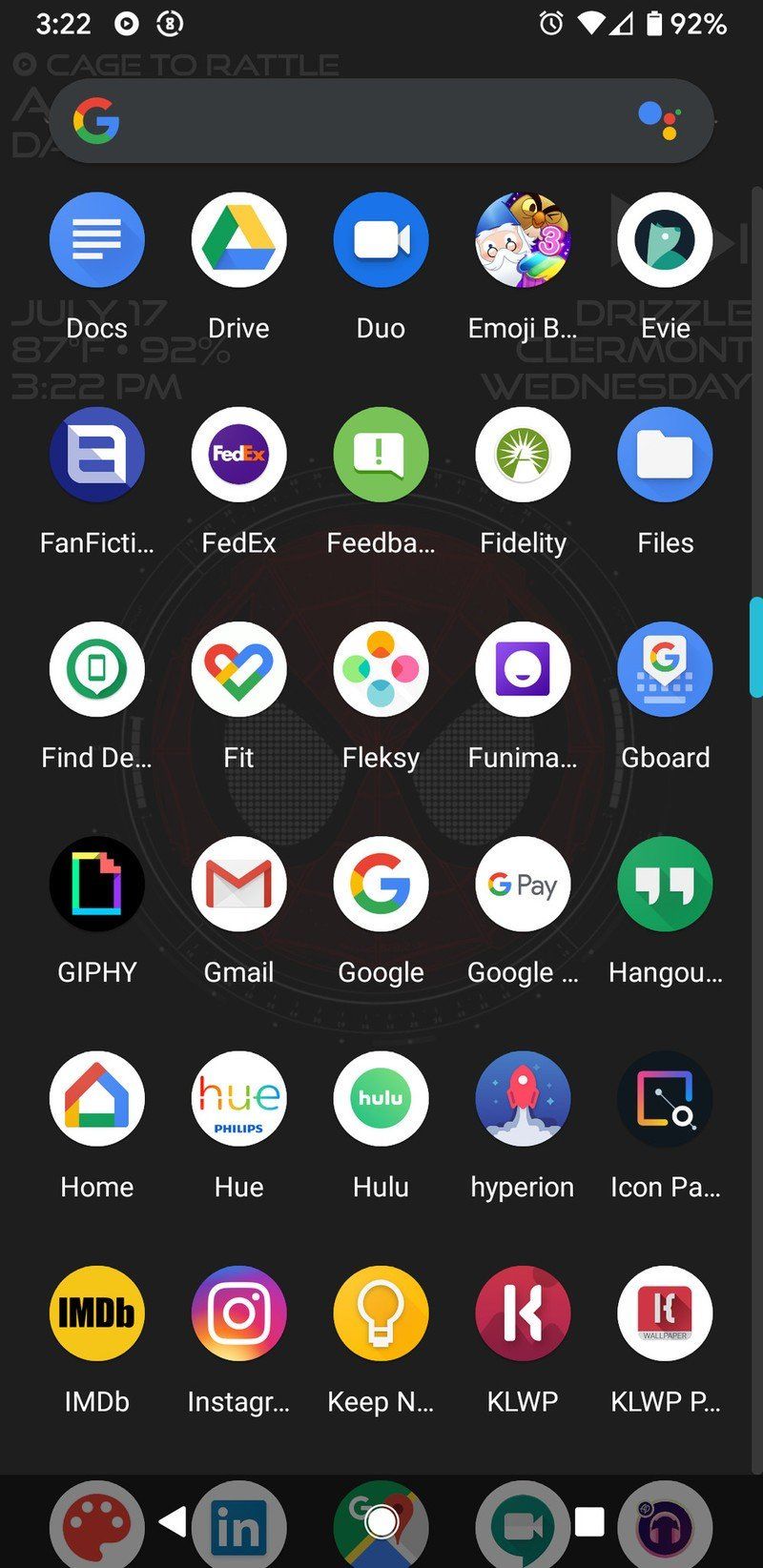Open Find Device
763x1568 pixels.
click(x=96, y=669)
